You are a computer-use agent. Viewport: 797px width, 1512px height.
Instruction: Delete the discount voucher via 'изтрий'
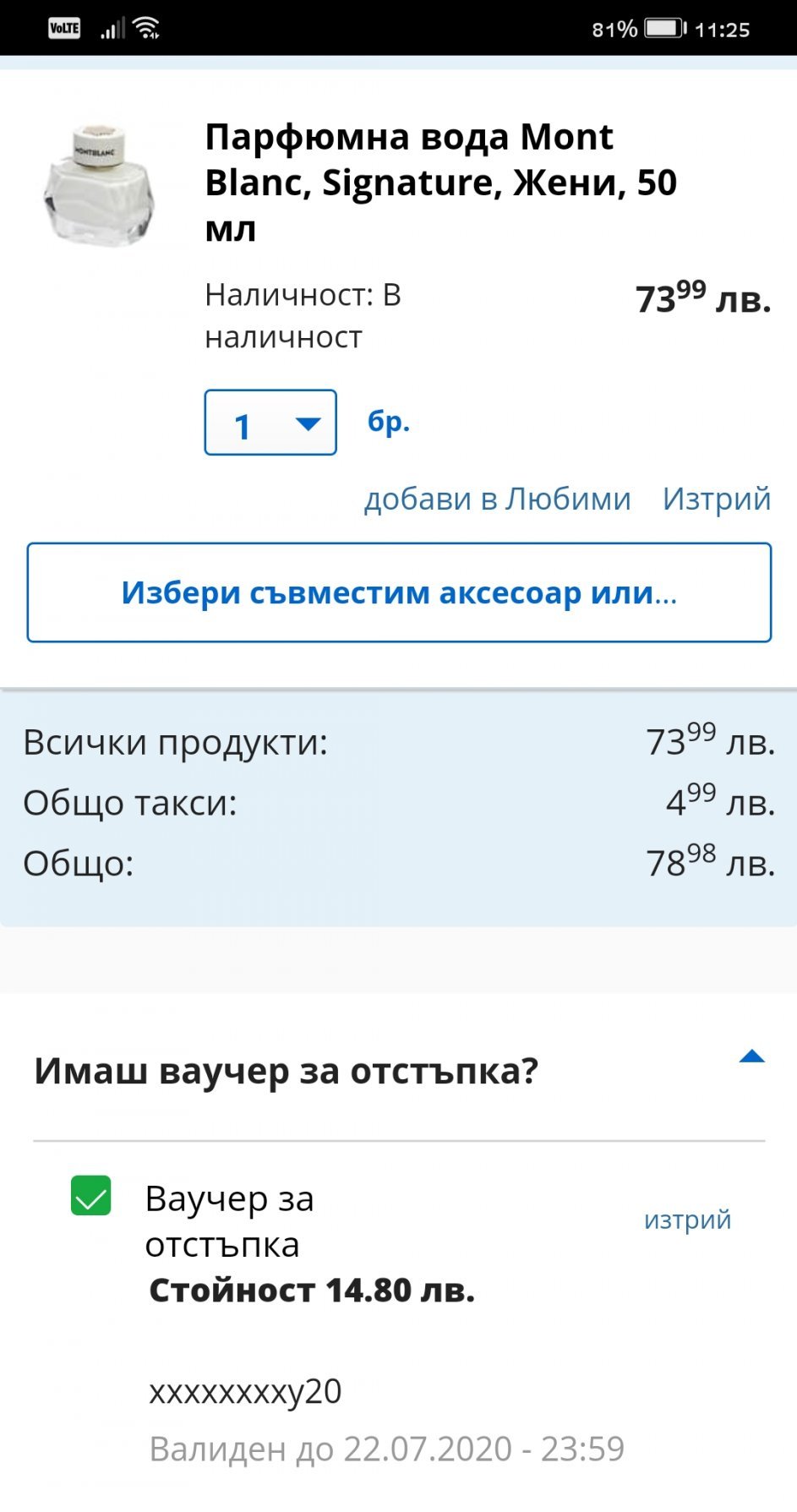click(x=687, y=1220)
